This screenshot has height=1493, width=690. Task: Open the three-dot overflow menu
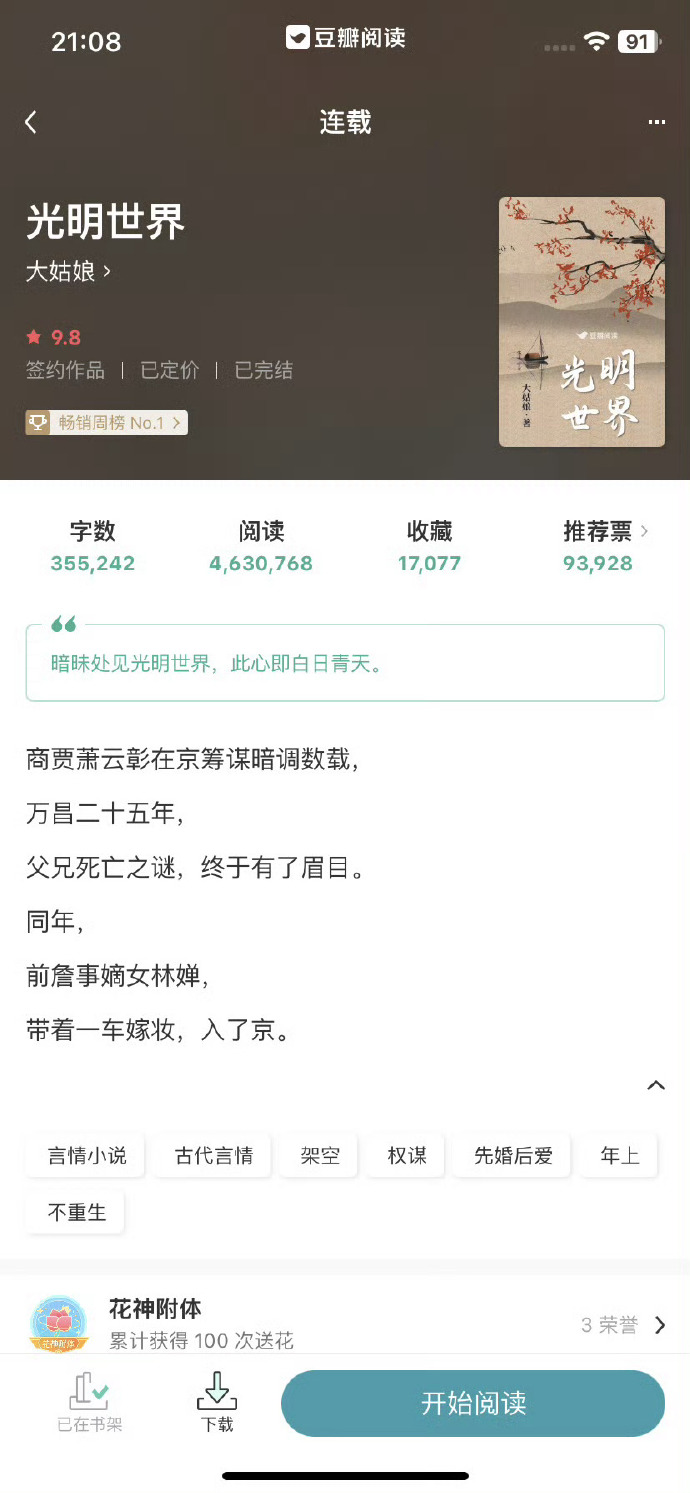tap(656, 122)
